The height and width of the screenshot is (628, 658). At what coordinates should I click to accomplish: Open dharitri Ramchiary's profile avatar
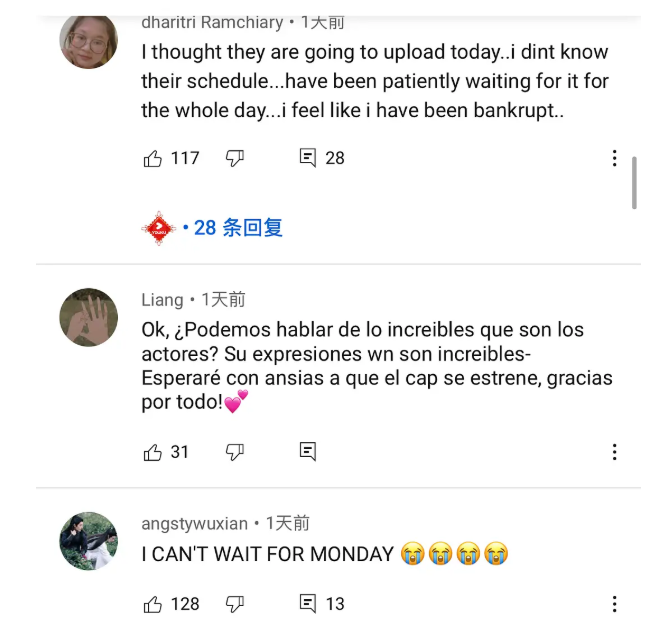click(89, 40)
